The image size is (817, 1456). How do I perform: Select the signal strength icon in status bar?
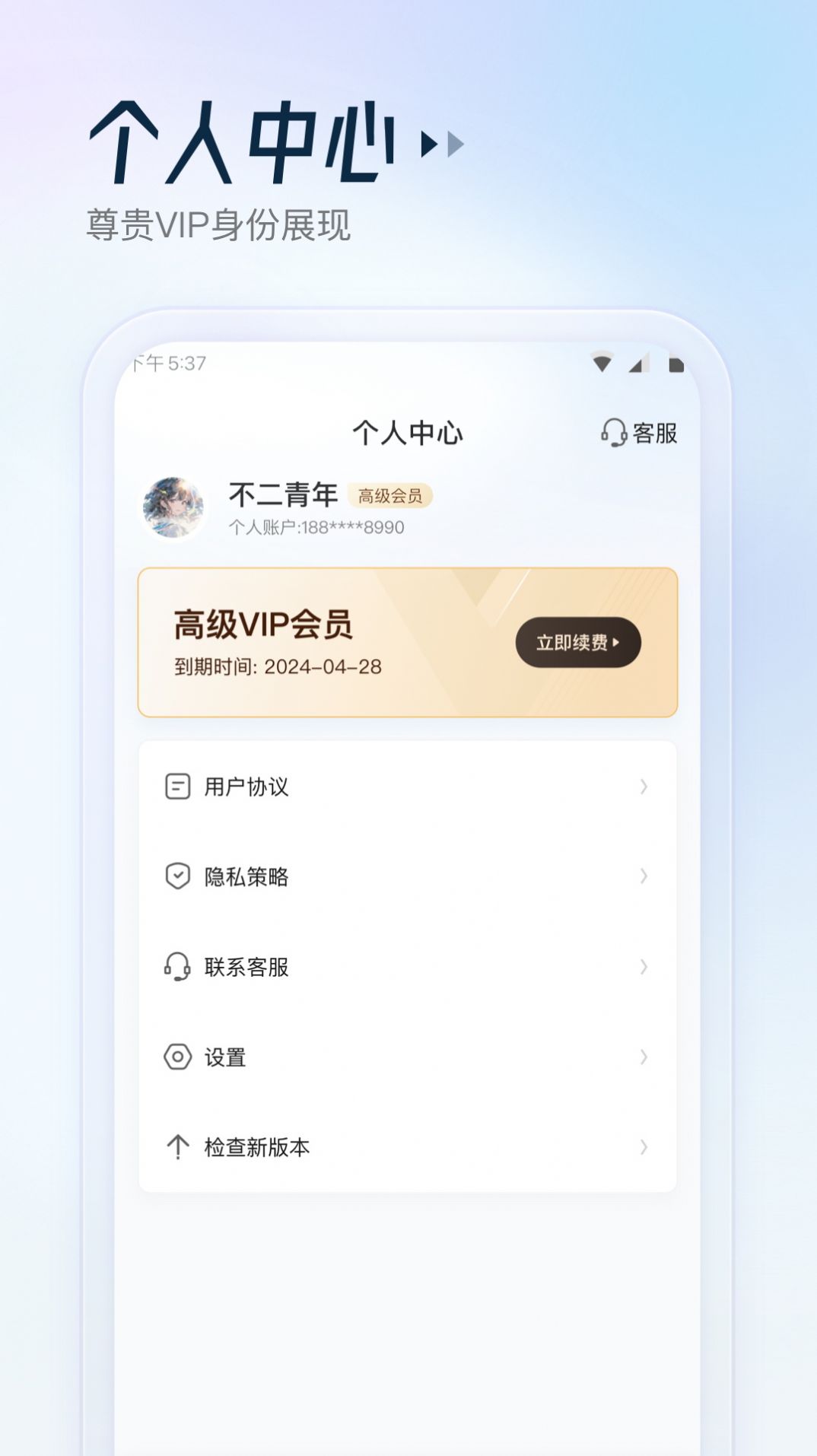[x=640, y=363]
